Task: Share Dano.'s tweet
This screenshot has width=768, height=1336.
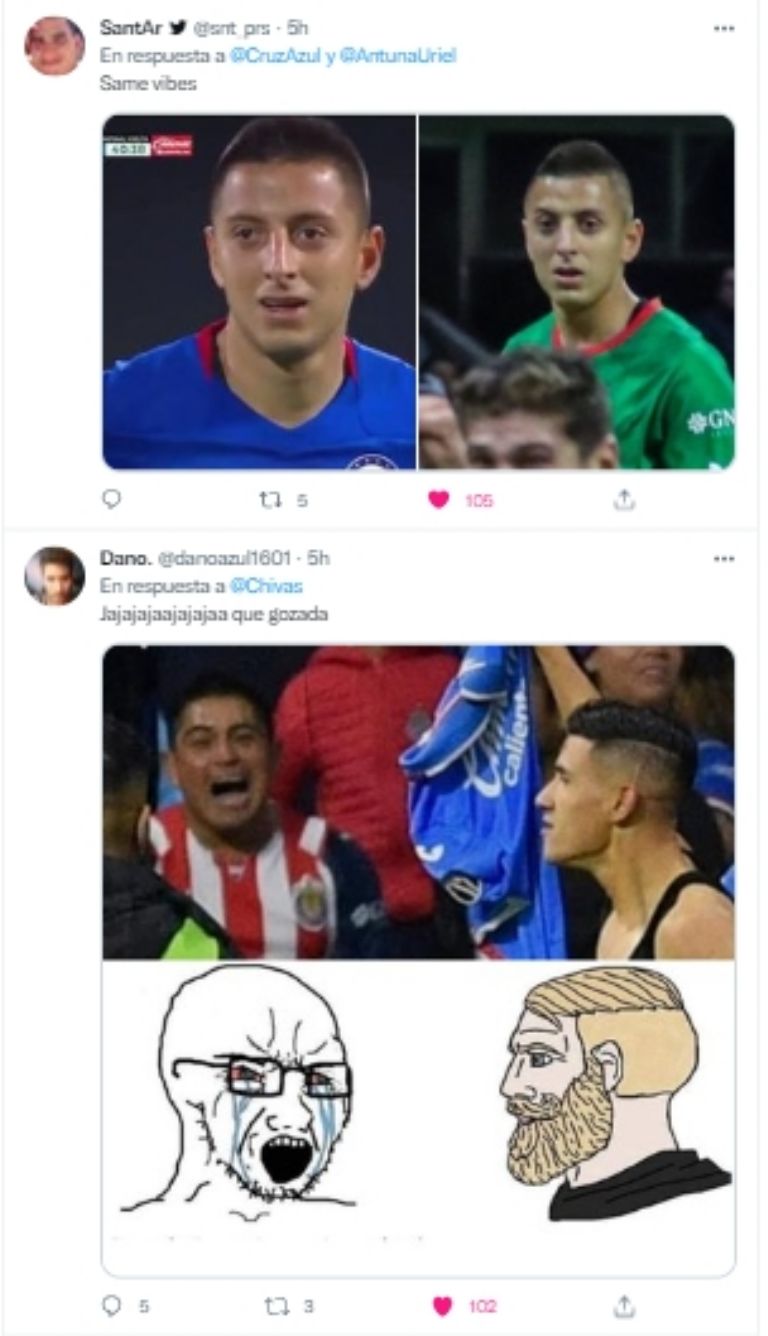Action: pyautogui.click(x=624, y=1305)
